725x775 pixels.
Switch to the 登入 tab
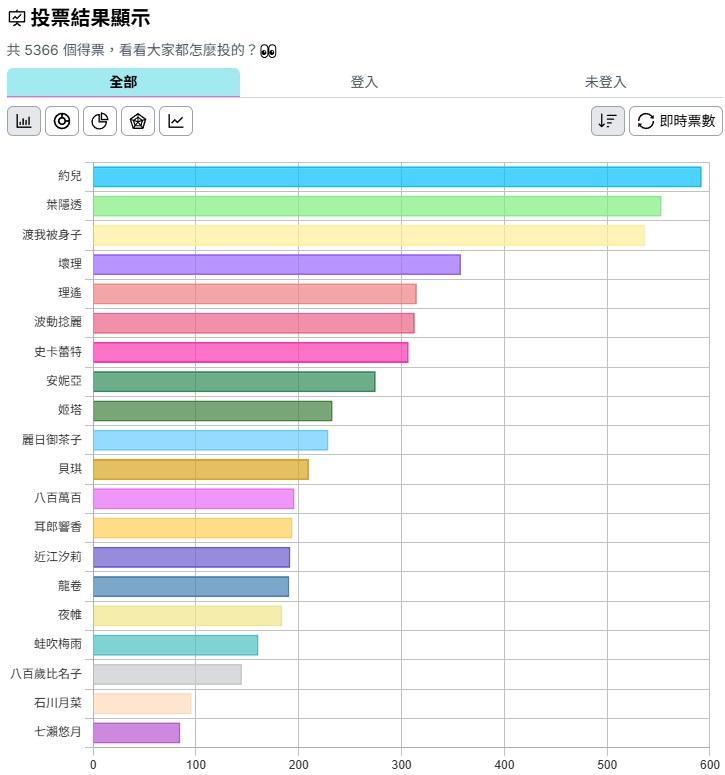(364, 82)
